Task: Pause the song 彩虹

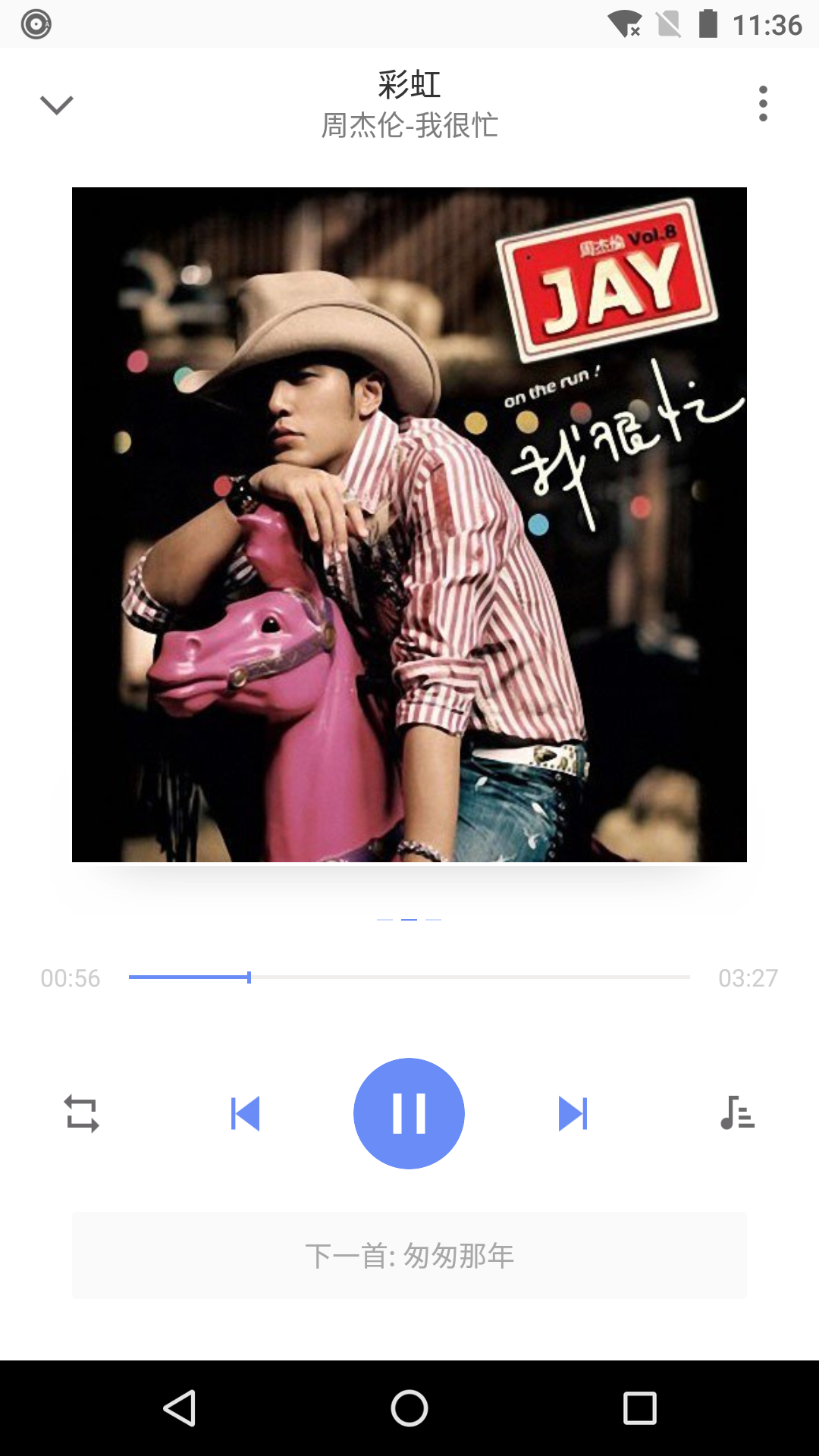Action: click(x=409, y=1113)
